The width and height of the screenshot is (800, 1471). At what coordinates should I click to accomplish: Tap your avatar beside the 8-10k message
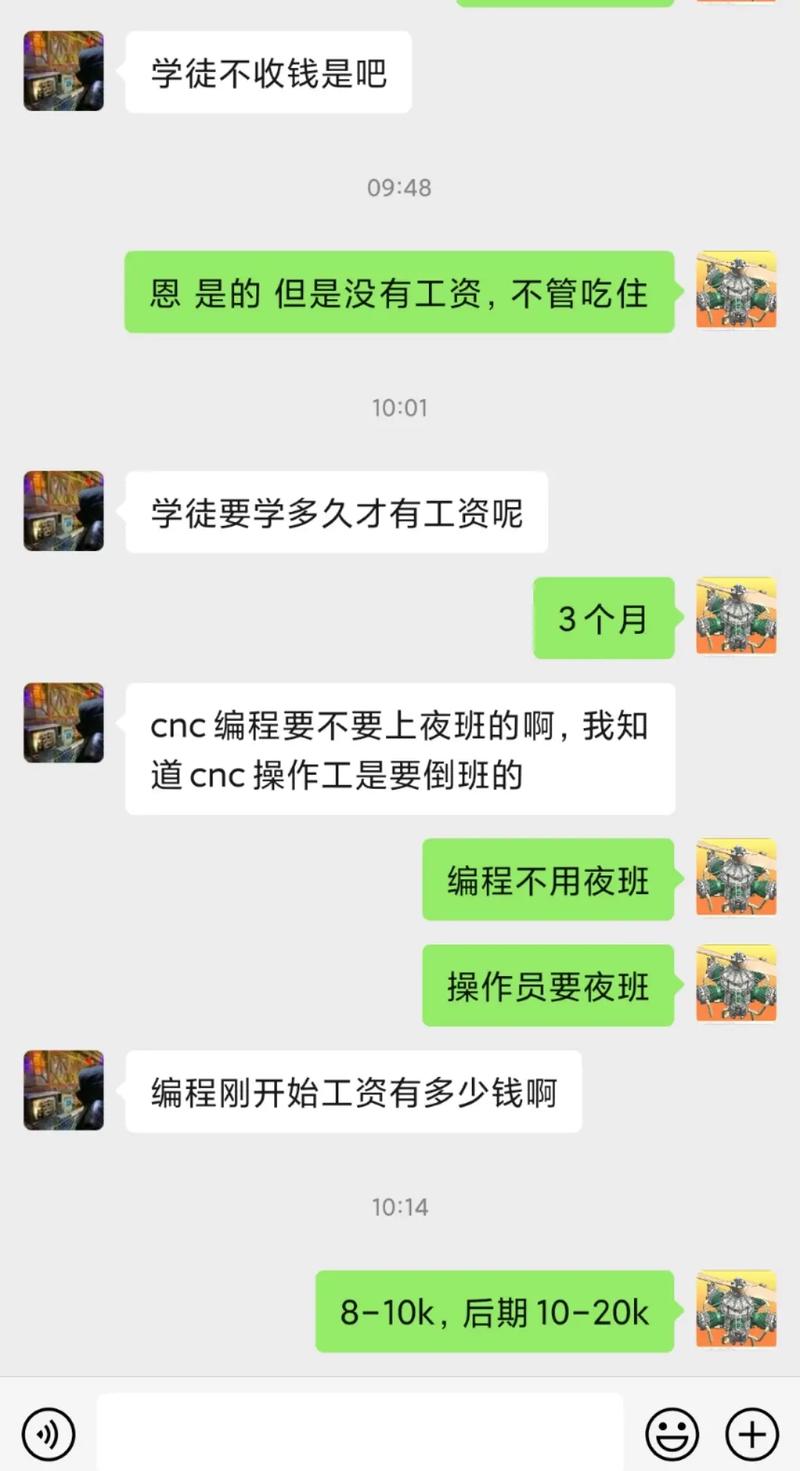(735, 1312)
